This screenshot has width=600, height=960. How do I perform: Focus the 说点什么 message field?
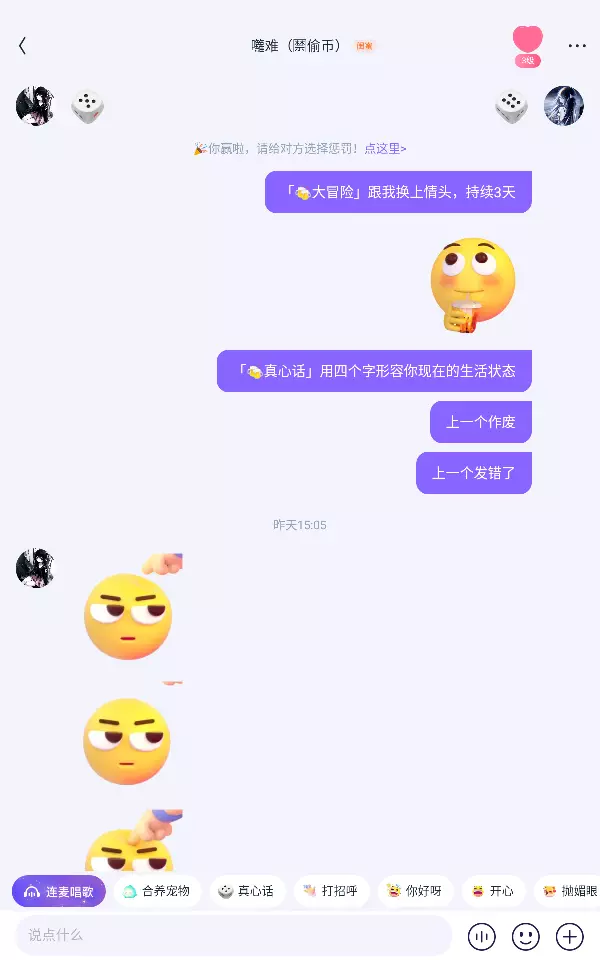click(233, 935)
